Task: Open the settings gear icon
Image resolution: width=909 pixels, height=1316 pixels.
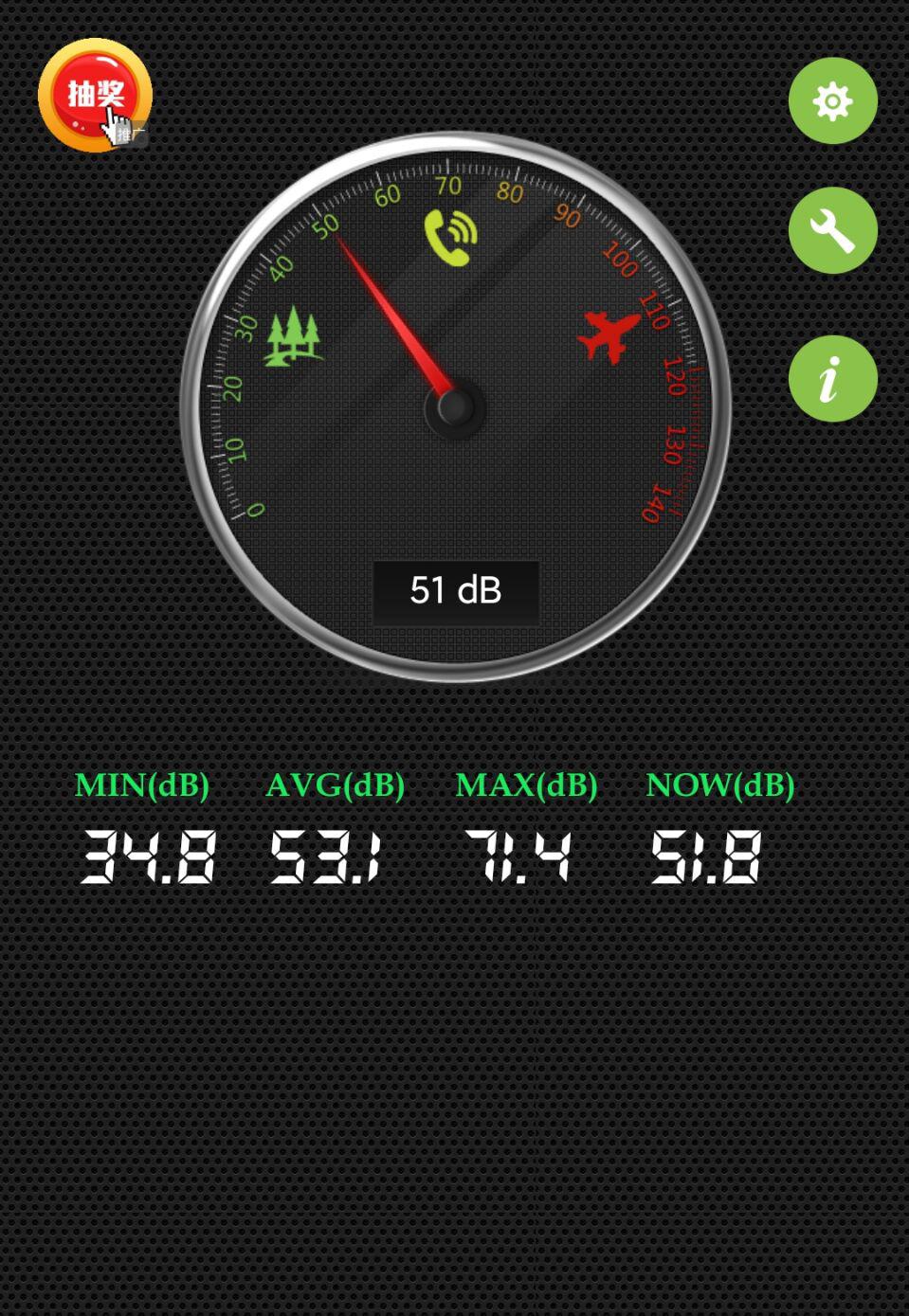Action: (832, 101)
